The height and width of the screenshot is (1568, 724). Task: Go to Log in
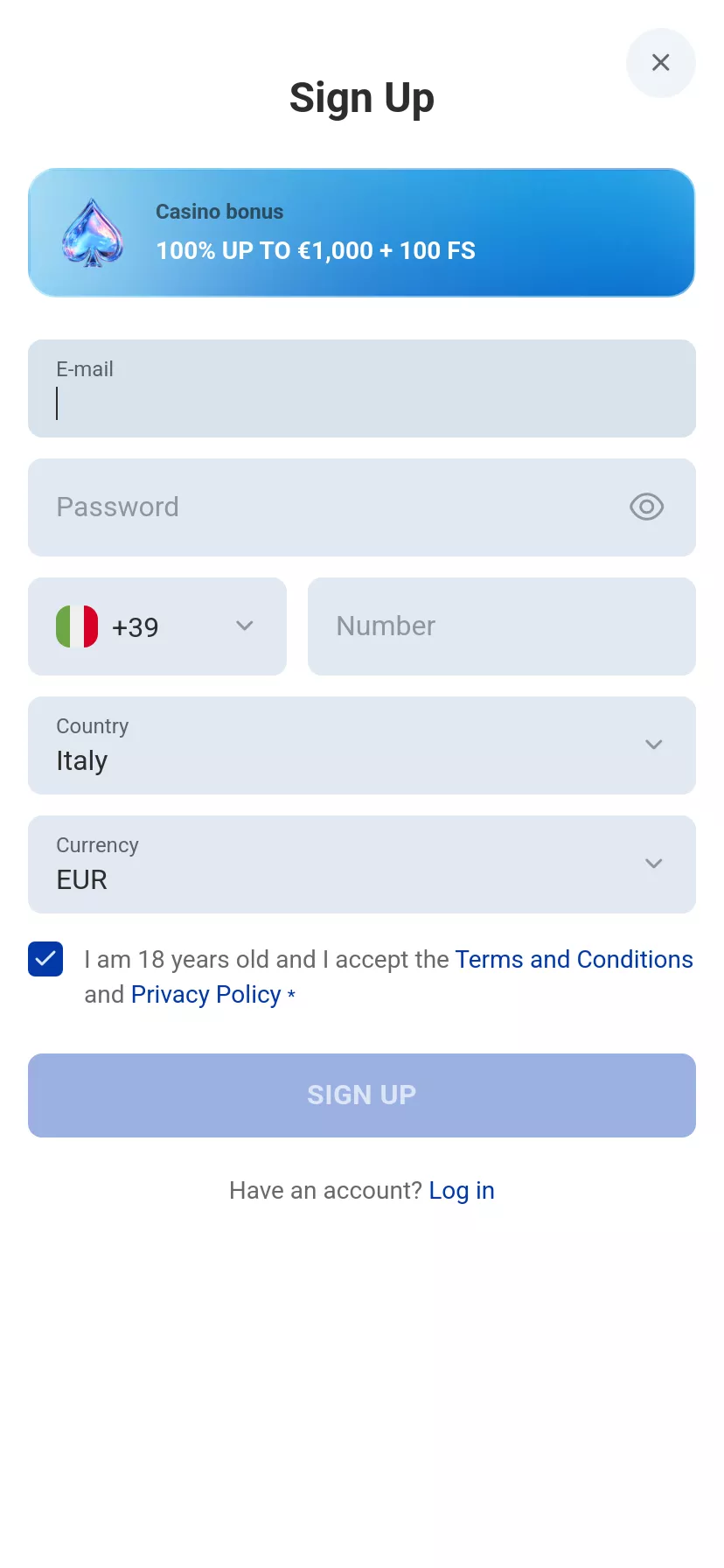coord(462,1191)
